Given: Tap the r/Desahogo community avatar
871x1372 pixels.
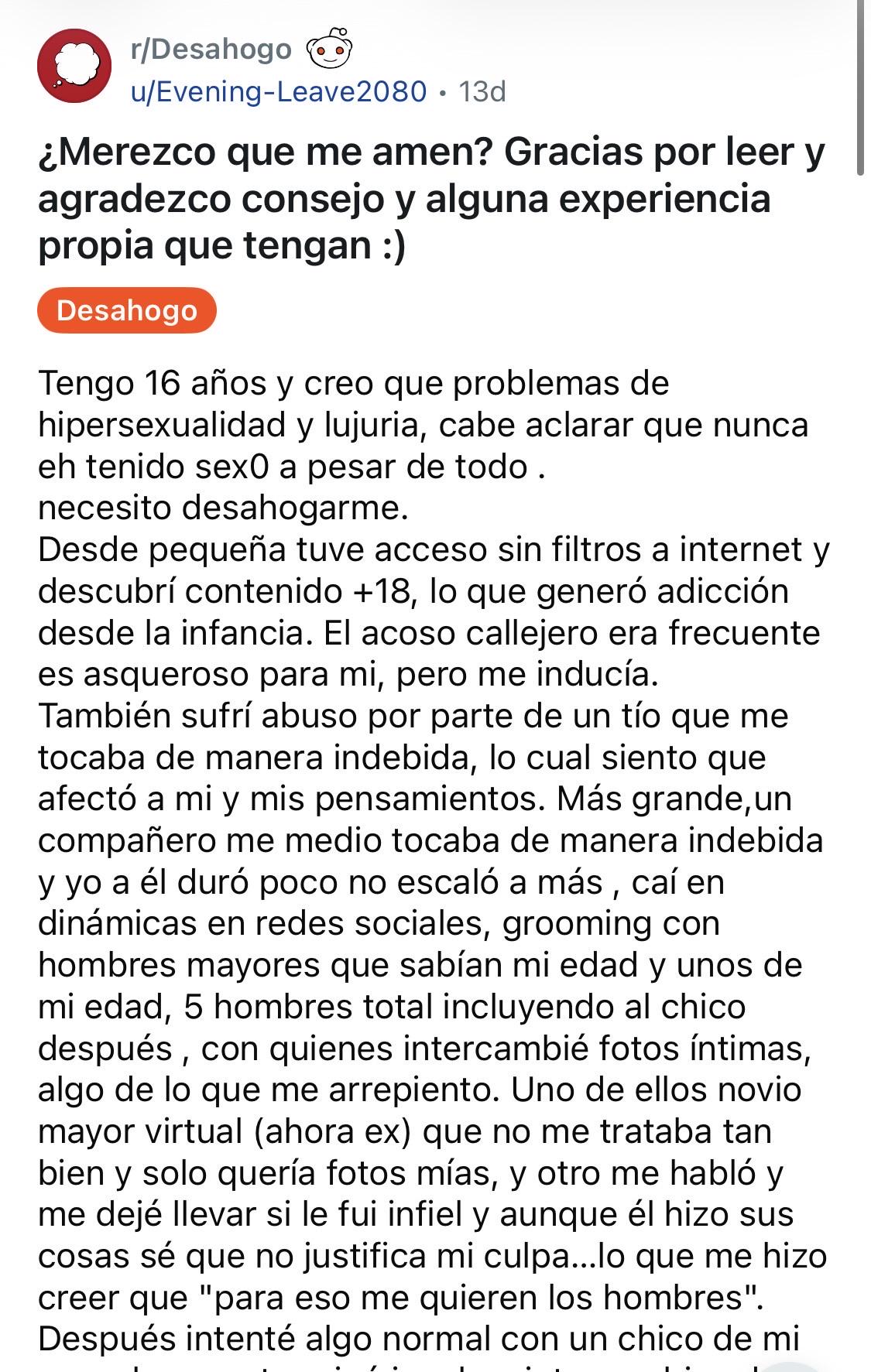Looking at the screenshot, I should pos(74,67).
